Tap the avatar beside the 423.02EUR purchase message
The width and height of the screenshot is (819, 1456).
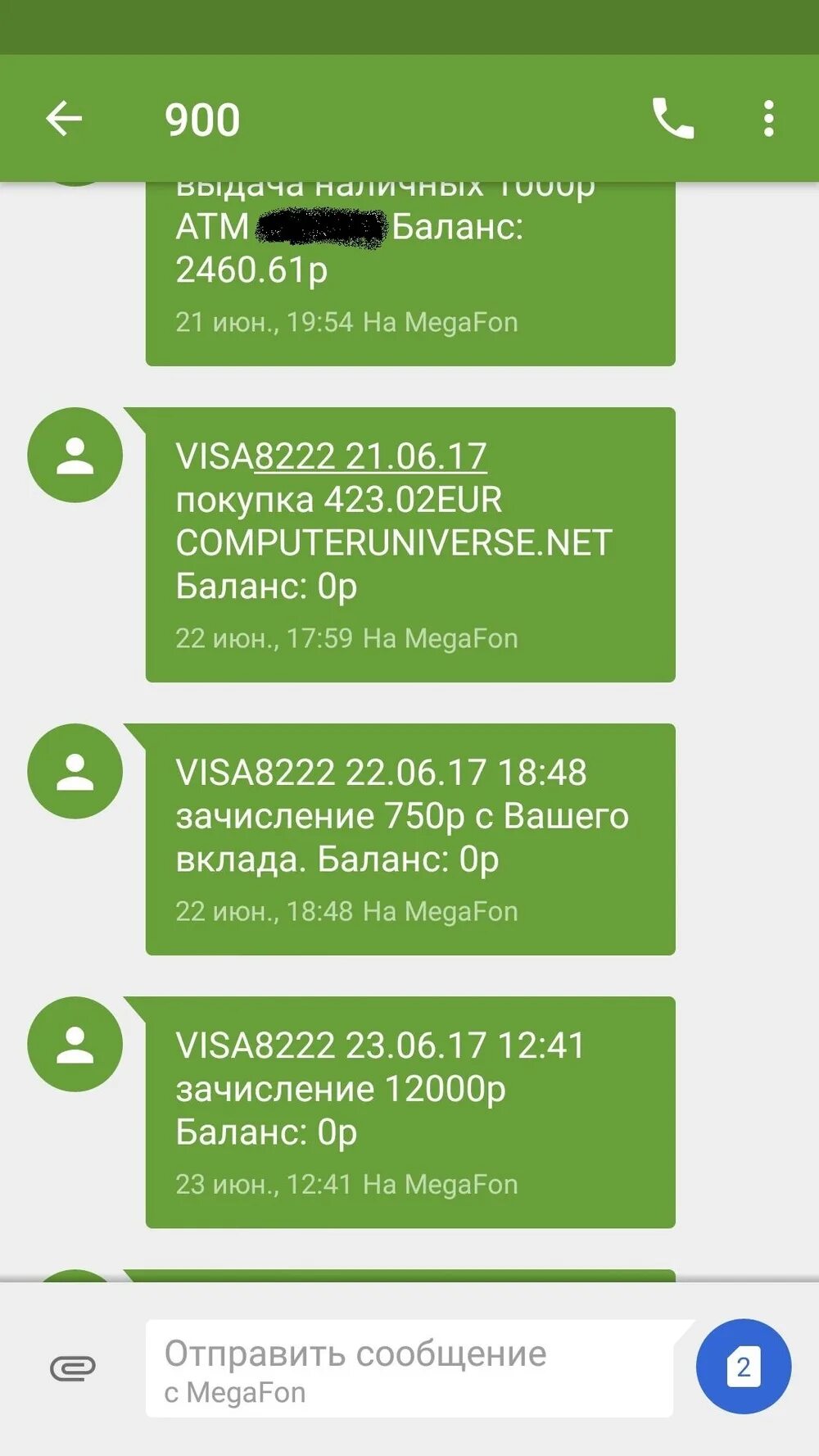pyautogui.click(x=76, y=456)
